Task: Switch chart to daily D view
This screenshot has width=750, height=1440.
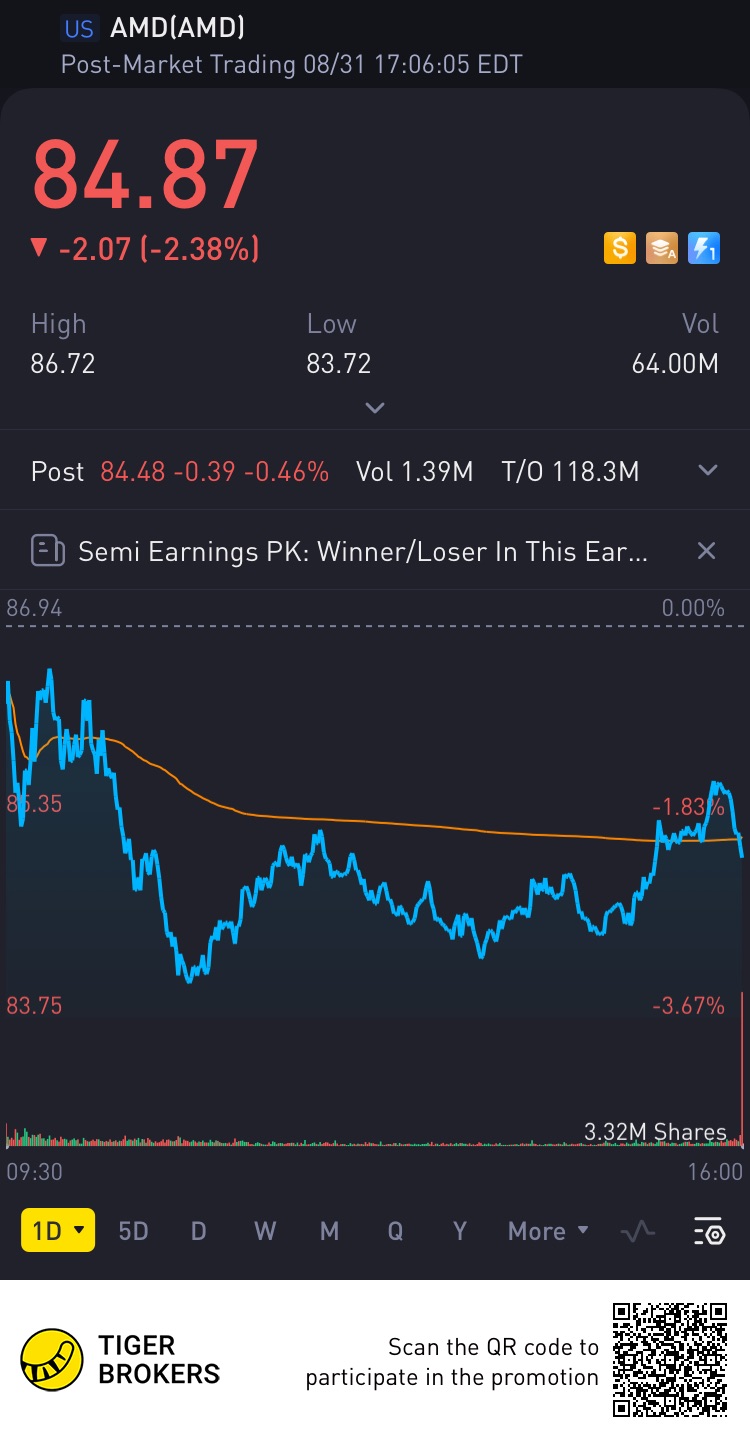Action: [198, 1231]
